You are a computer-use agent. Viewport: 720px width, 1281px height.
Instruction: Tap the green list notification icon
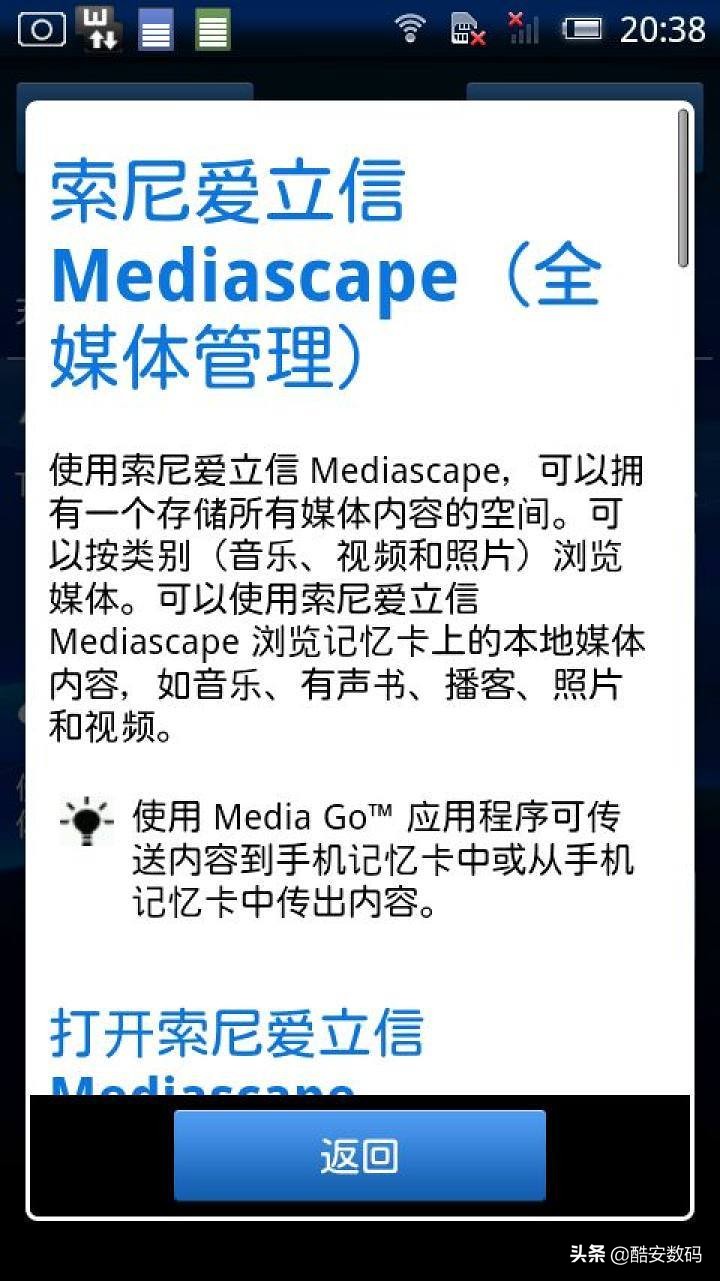pyautogui.click(x=212, y=29)
